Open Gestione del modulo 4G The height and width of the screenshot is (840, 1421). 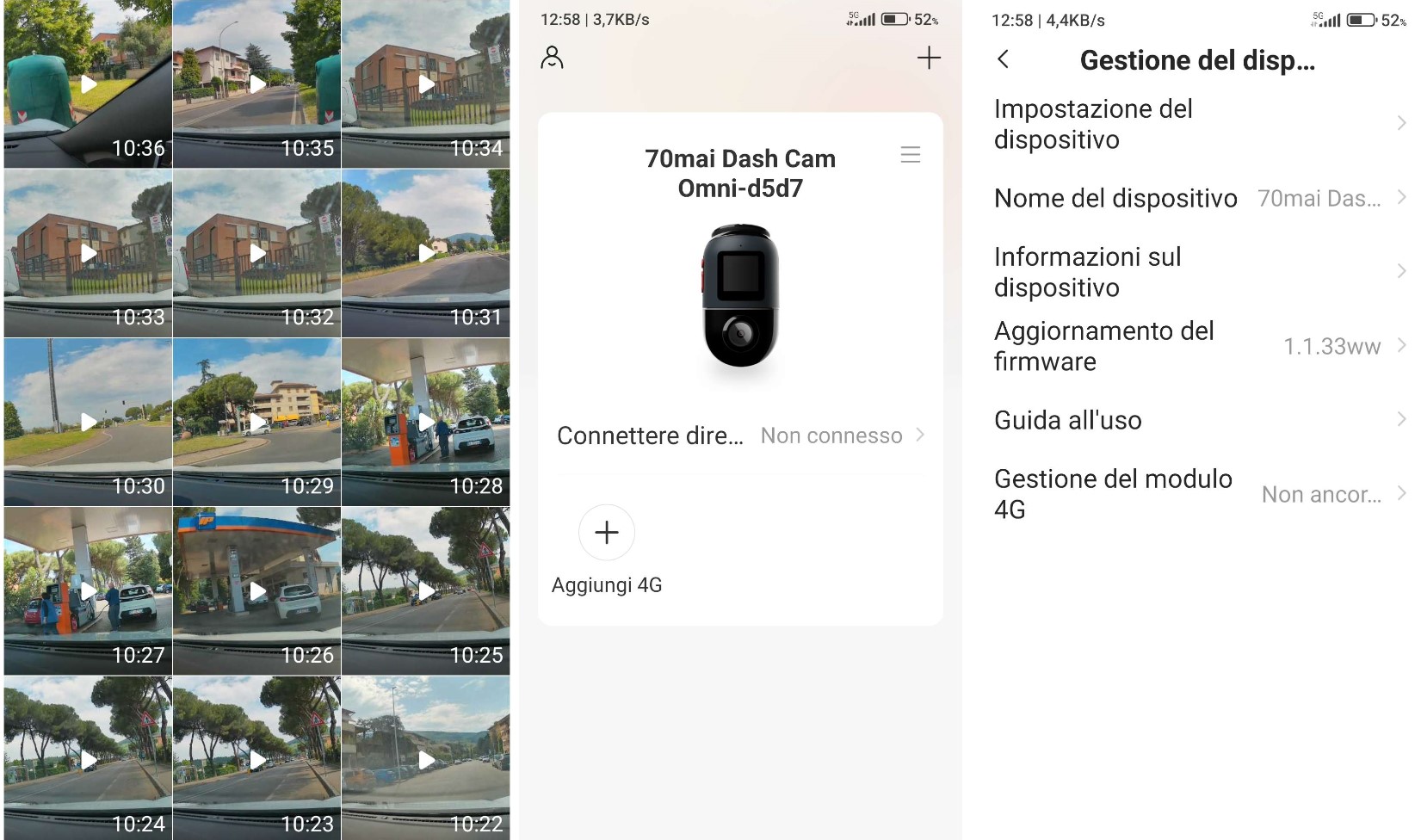click(1196, 494)
